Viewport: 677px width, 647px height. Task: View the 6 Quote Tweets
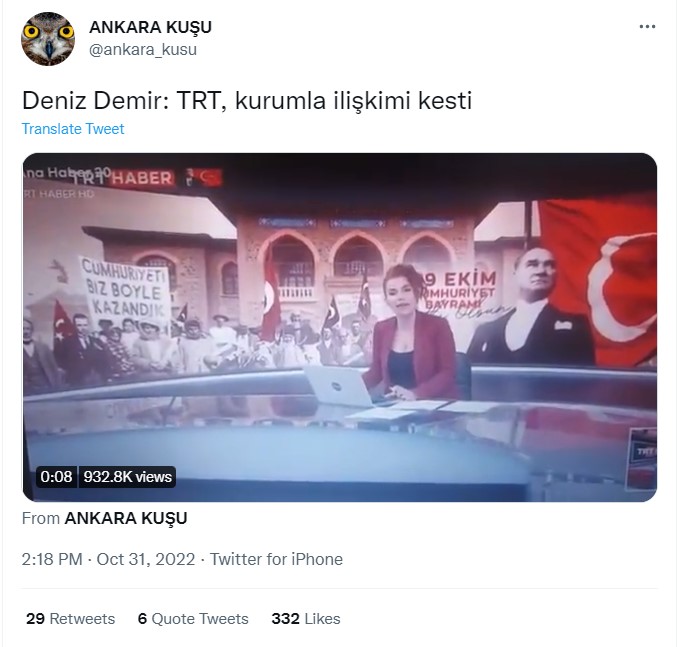tap(193, 618)
